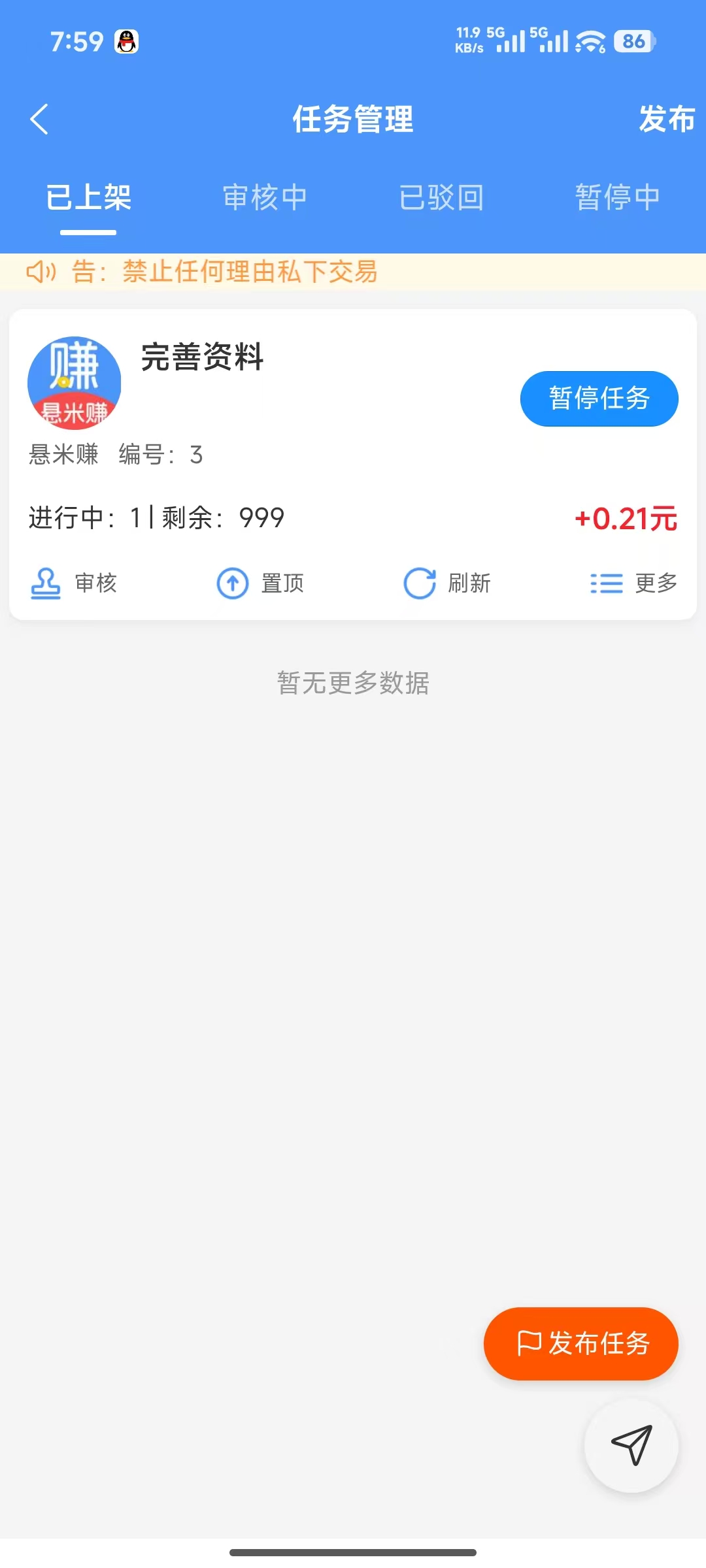Open the 已驳回 tab
This screenshot has width=706, height=1568.
pos(441,197)
